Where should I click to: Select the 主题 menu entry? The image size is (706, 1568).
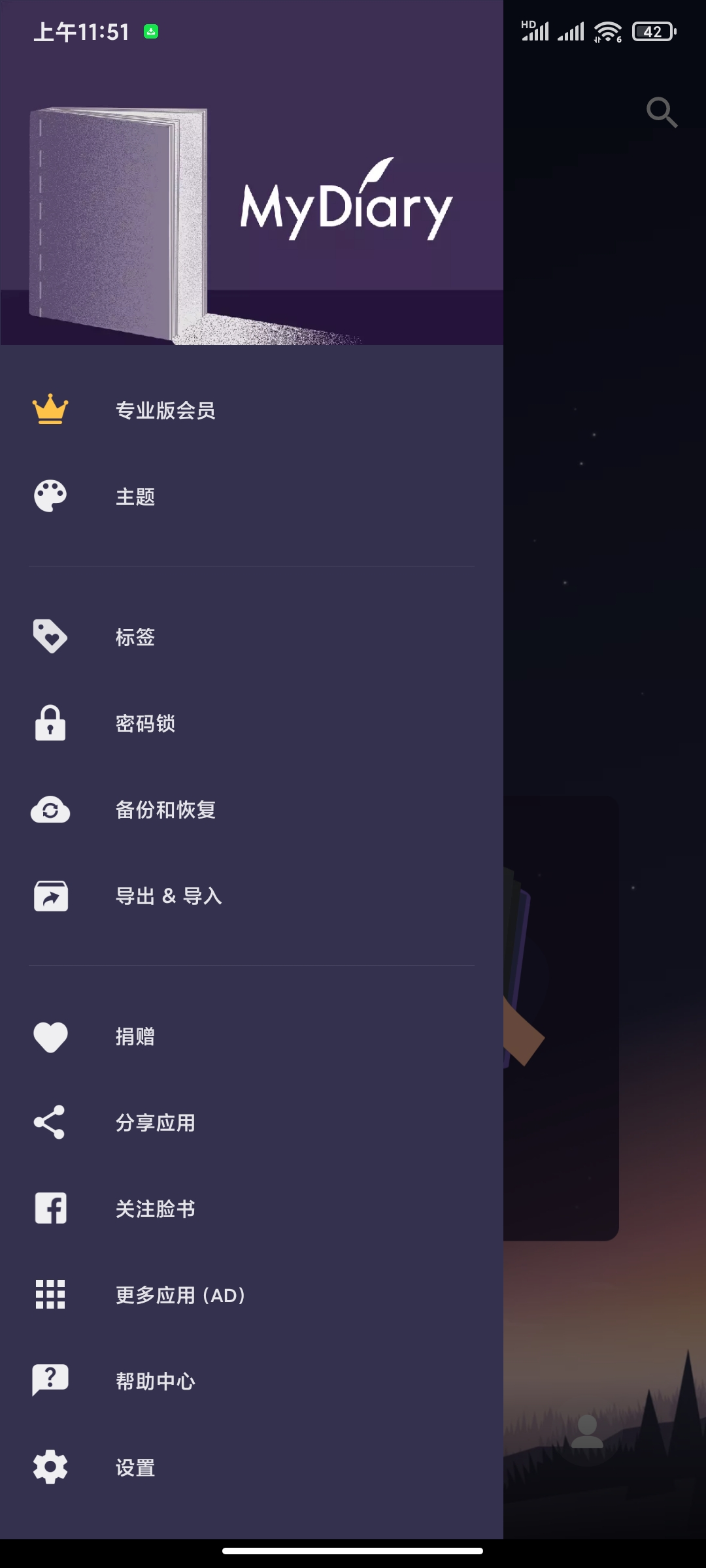coord(135,497)
